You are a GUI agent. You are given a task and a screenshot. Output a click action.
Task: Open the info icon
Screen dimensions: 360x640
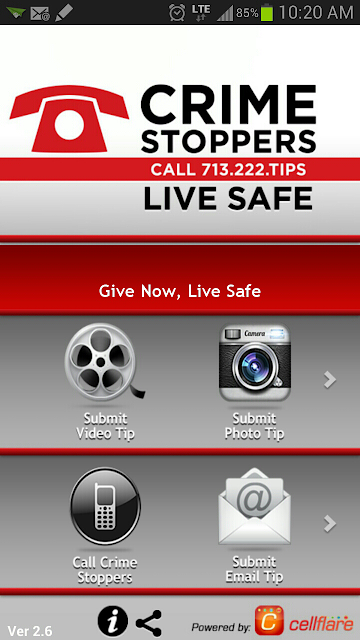tap(113, 622)
